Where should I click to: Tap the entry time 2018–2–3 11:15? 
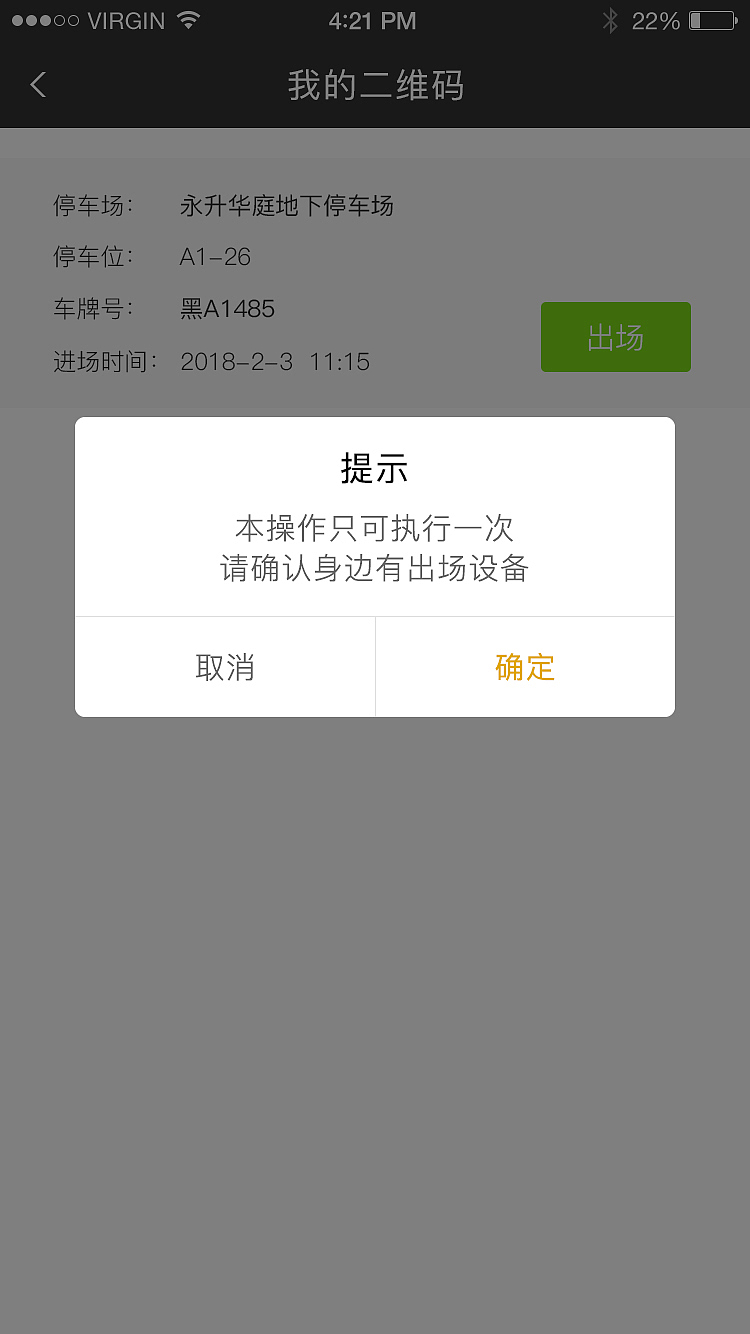(x=276, y=362)
